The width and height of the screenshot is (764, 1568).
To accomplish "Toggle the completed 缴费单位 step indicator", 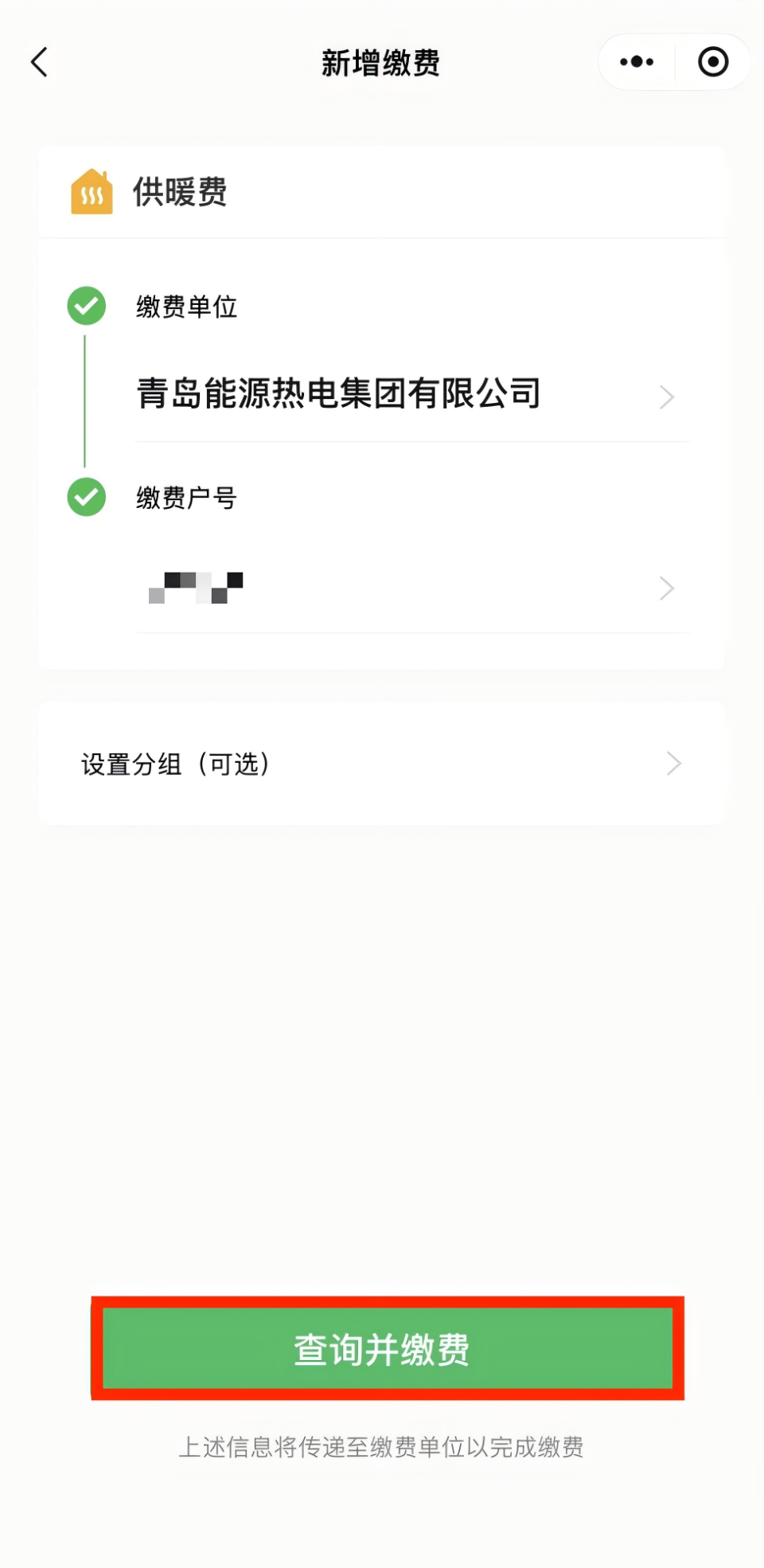I will pyautogui.click(x=86, y=305).
